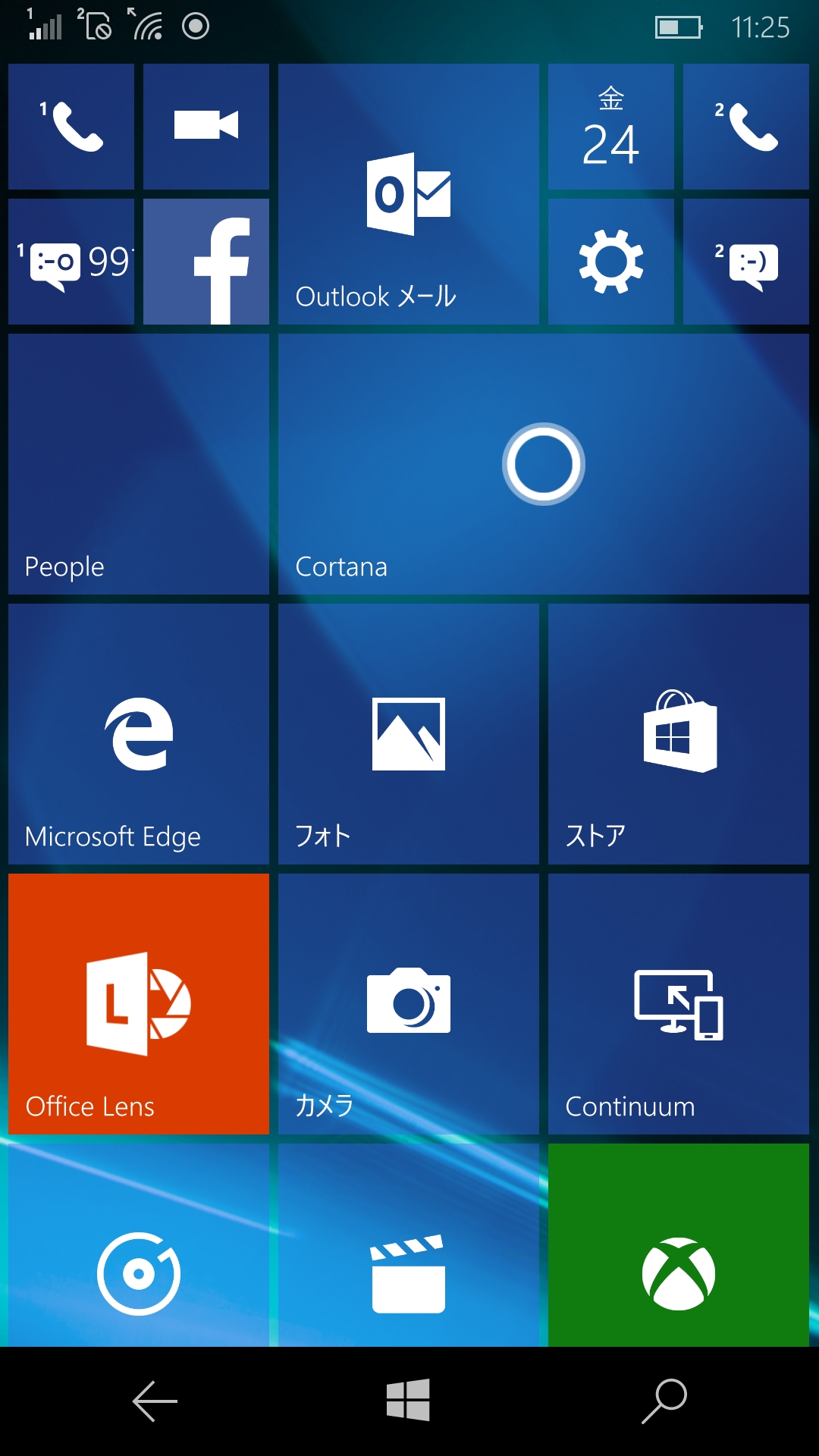
Task: Open the 映画&テレビ clapperboard tile
Action: click(x=408, y=1274)
